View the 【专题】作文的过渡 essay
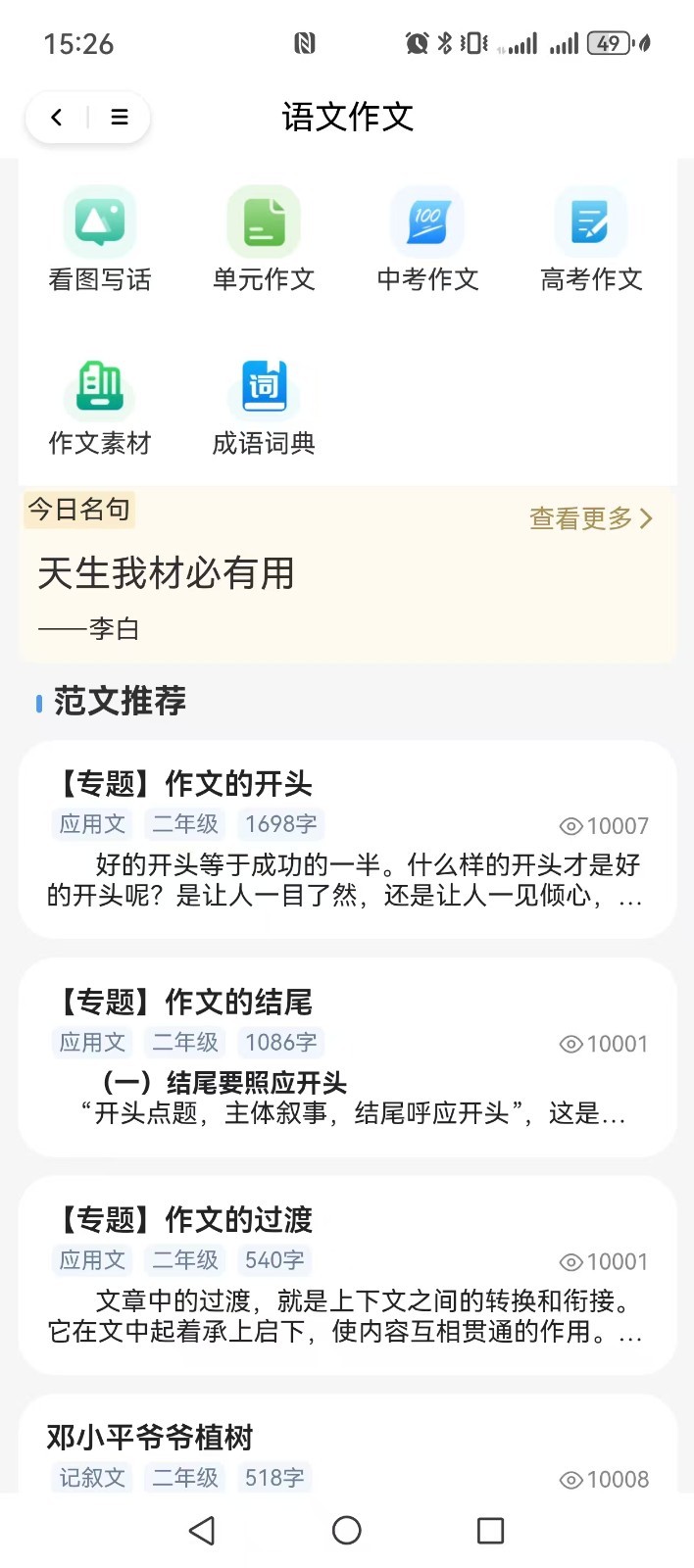 [347, 1274]
